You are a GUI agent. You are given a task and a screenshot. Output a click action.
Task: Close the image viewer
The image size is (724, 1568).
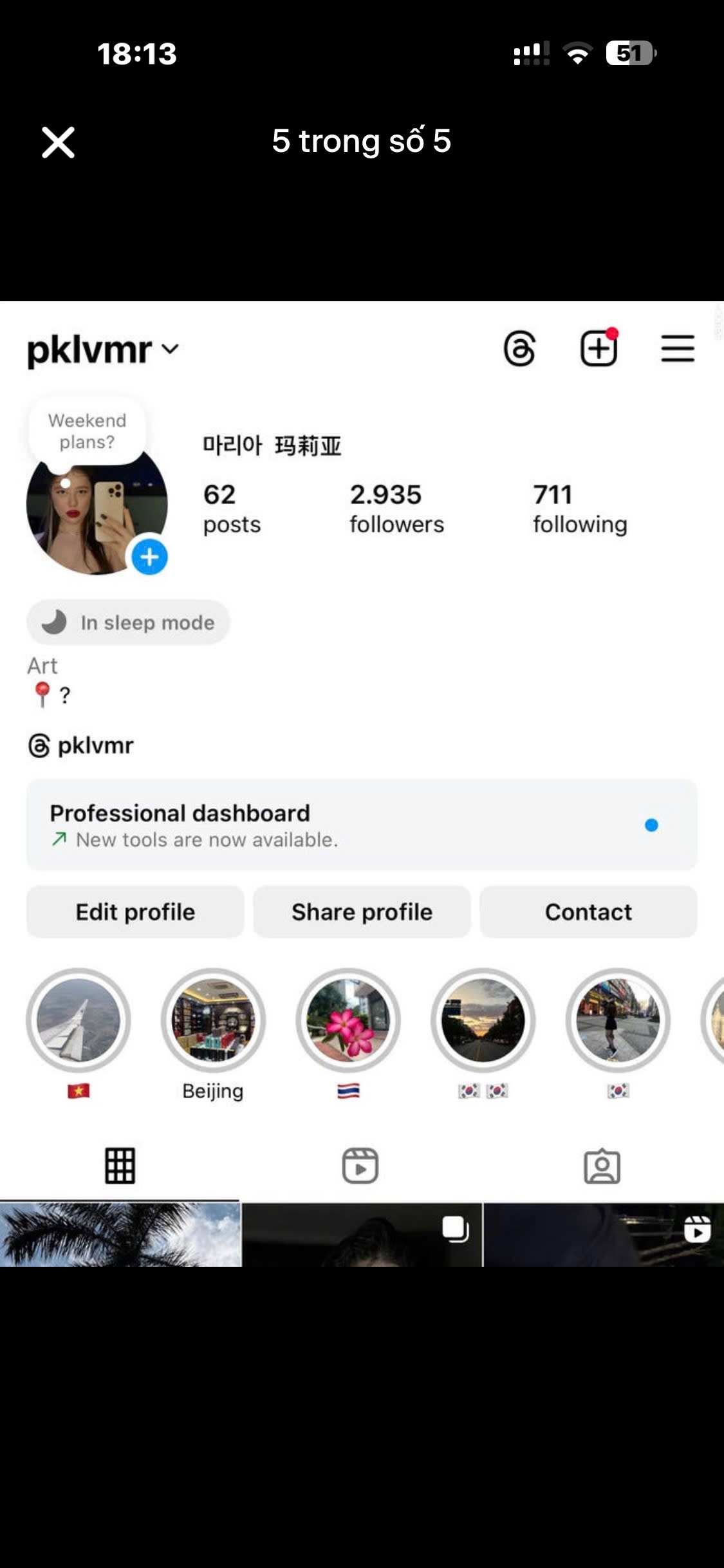pos(58,142)
